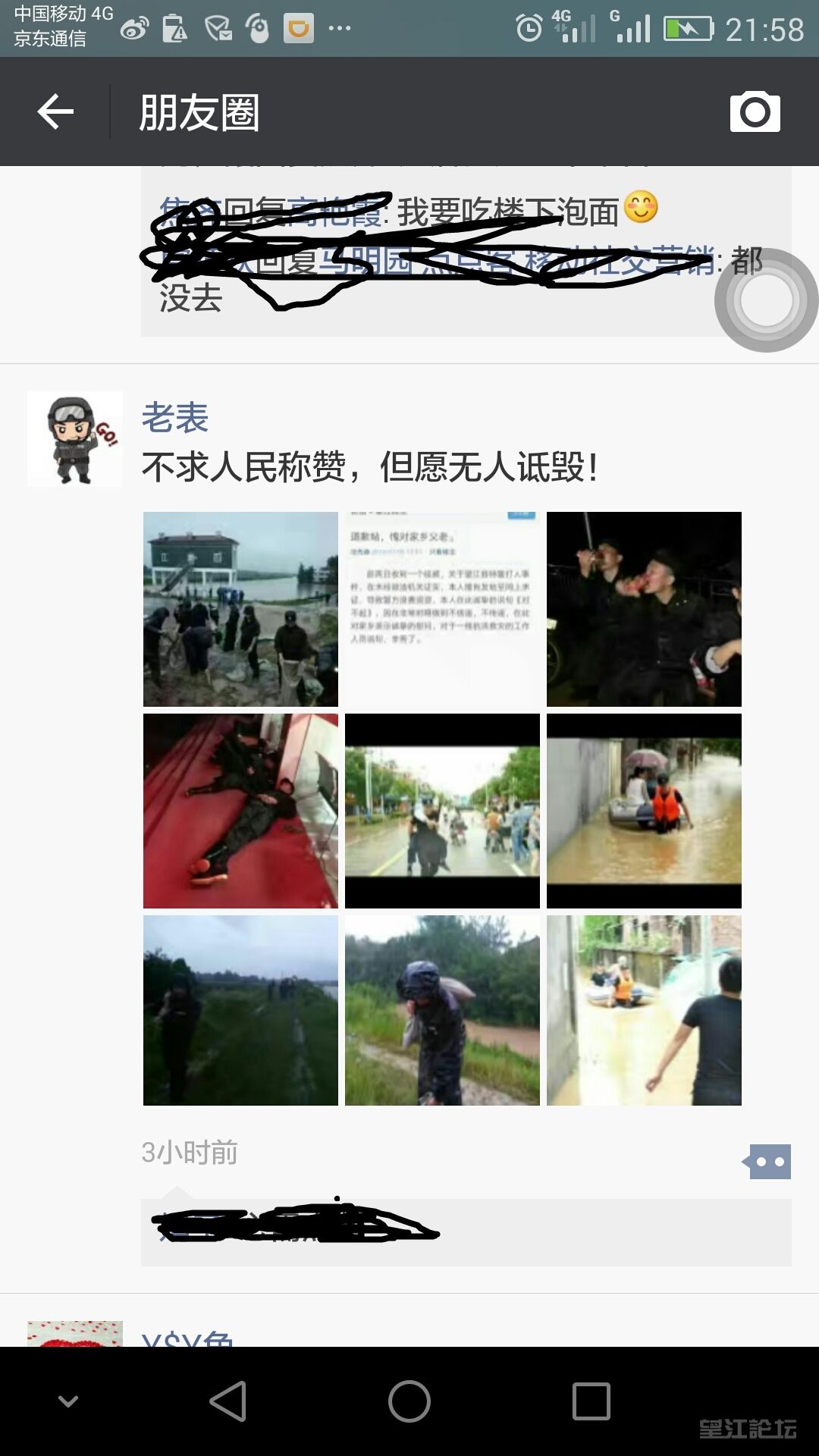
Task: Open the camera to post a moment
Action: tap(755, 112)
